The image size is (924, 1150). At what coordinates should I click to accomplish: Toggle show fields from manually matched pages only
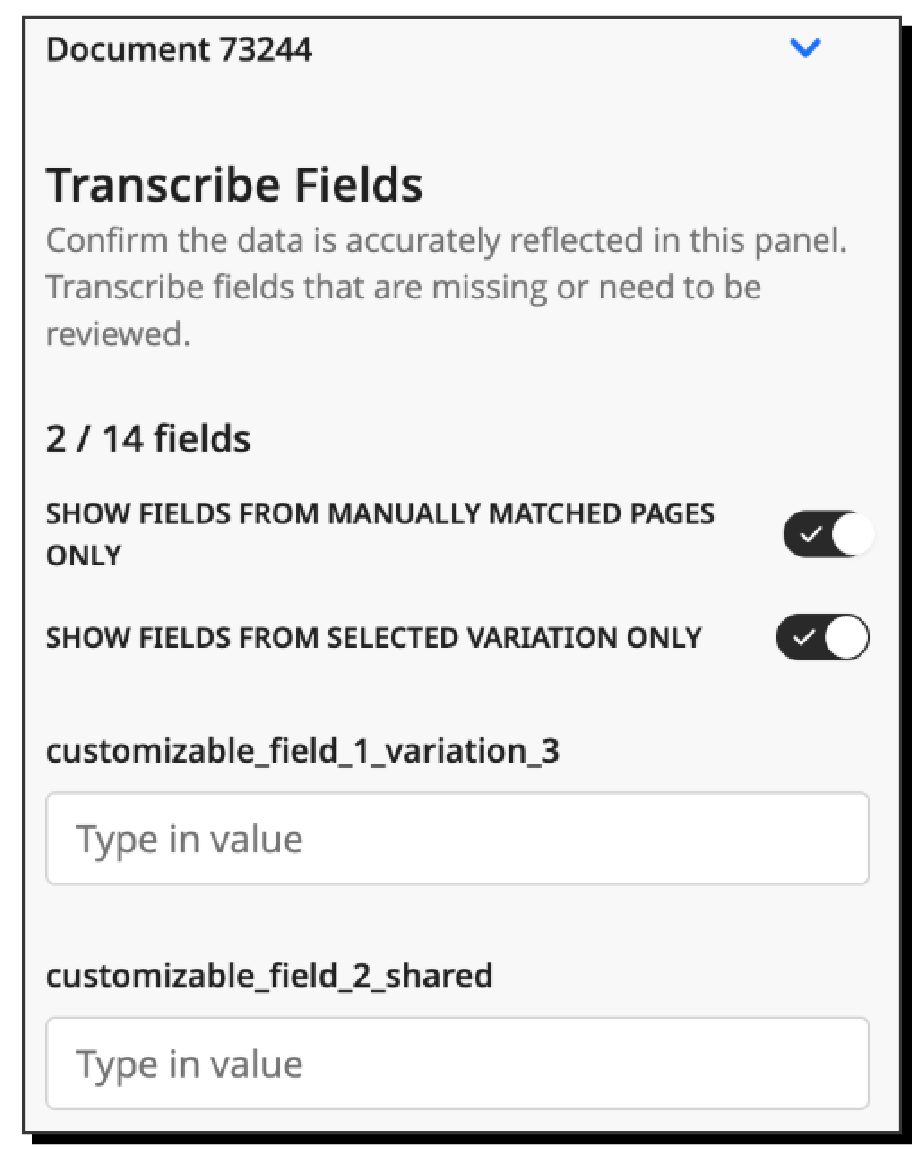(829, 535)
